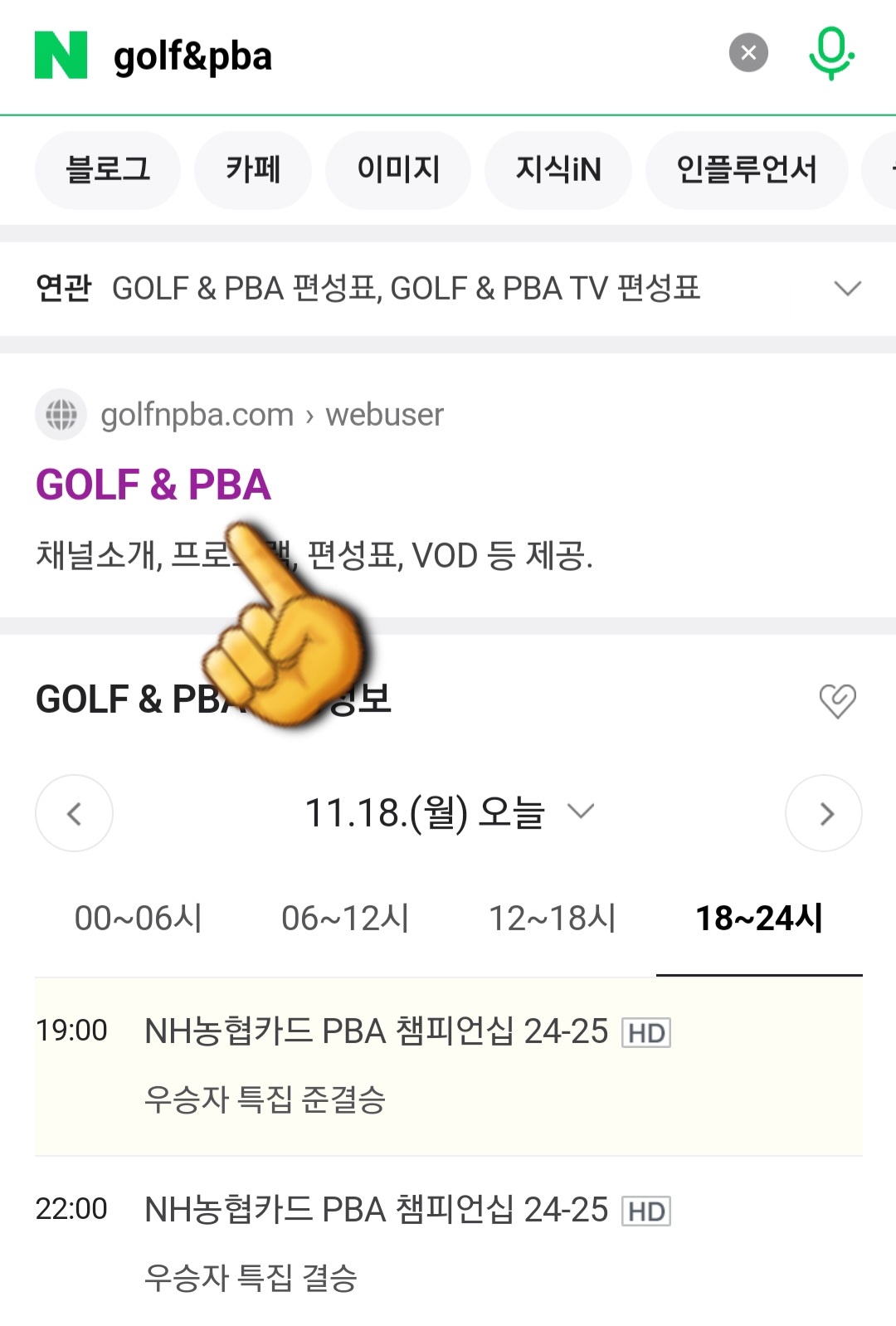Tap the globe site icon beside golfnpba.com
The width and height of the screenshot is (896, 1326).
(61, 416)
